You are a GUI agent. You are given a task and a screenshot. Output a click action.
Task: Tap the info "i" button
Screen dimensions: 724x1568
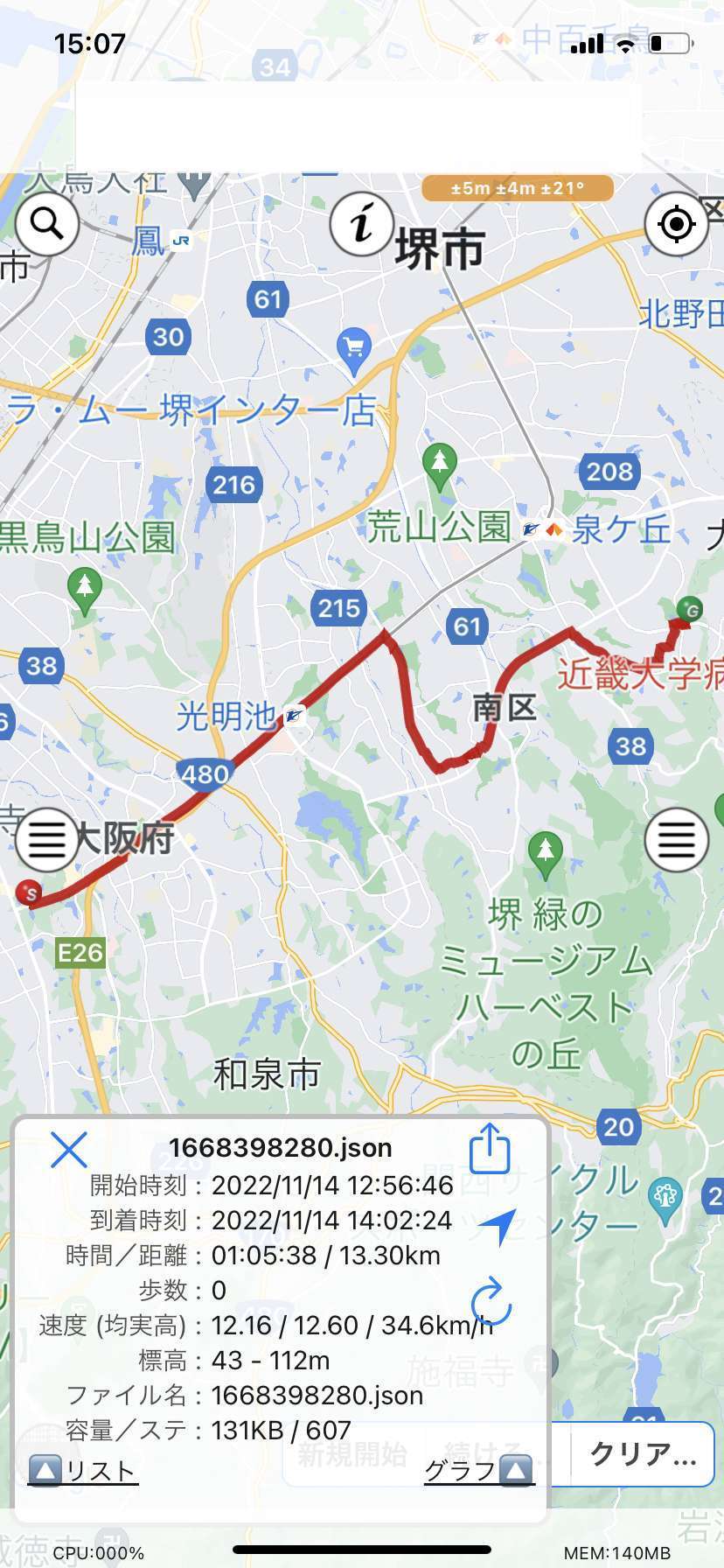(x=361, y=224)
